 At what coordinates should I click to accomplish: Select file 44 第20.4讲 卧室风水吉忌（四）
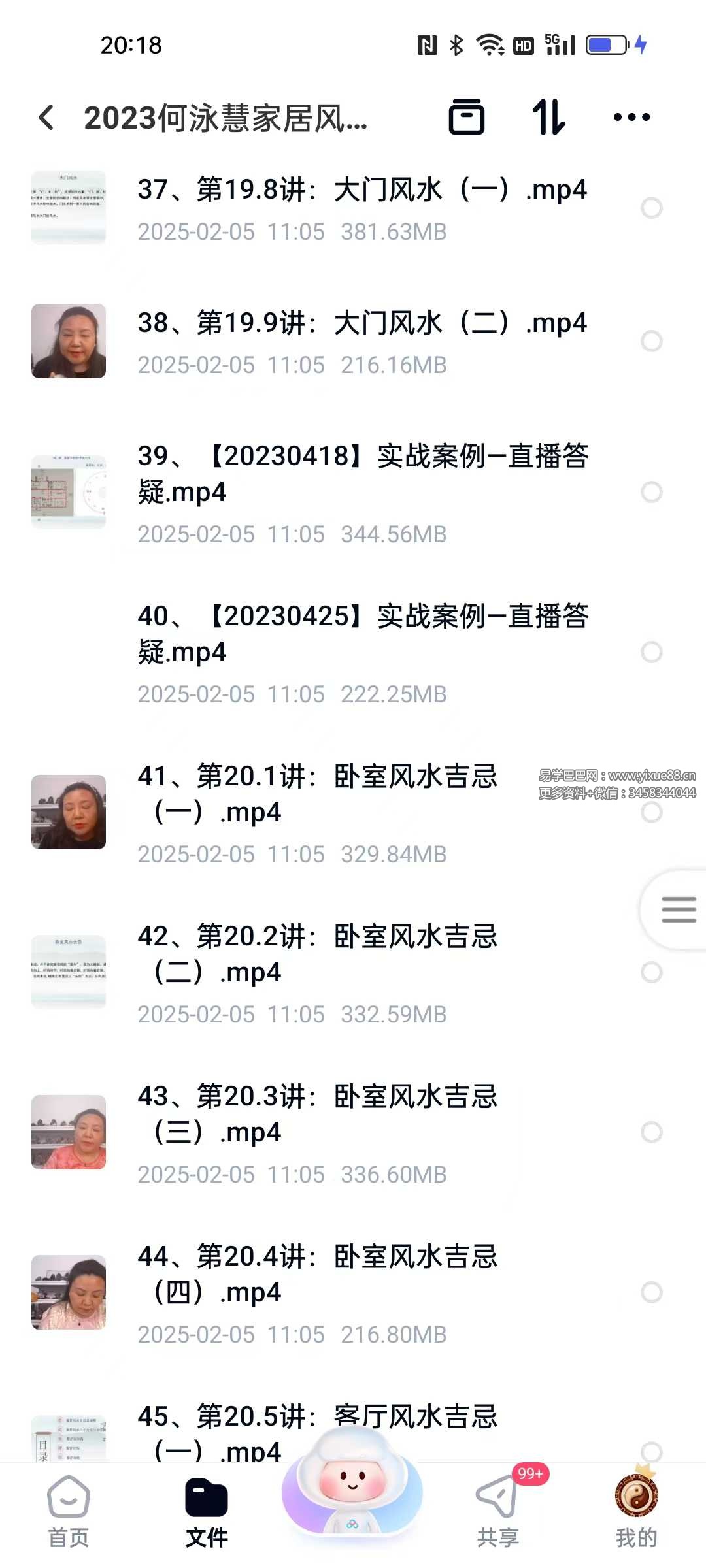click(652, 1292)
